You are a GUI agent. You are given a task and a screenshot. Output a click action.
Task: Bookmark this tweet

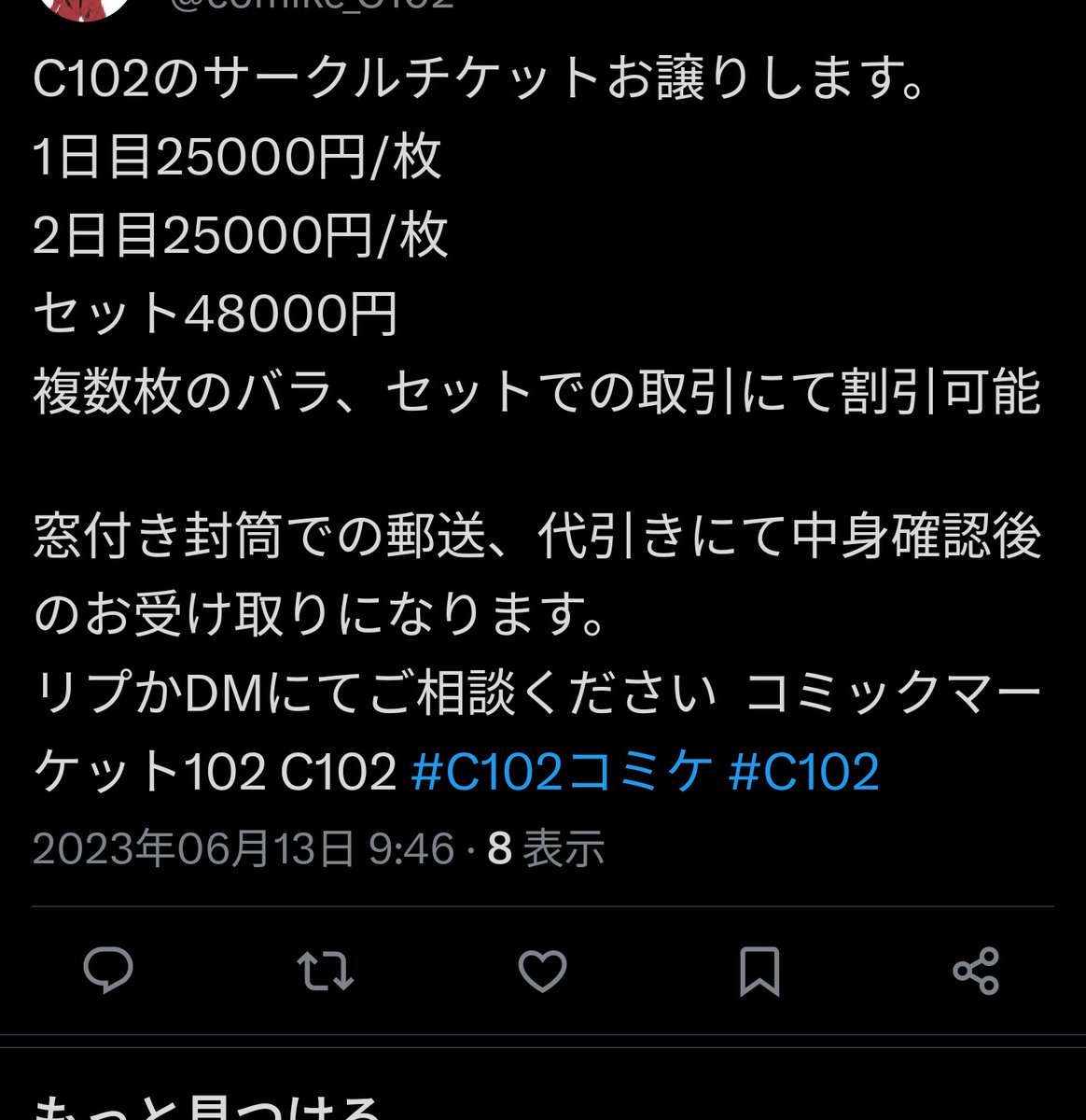tap(759, 971)
